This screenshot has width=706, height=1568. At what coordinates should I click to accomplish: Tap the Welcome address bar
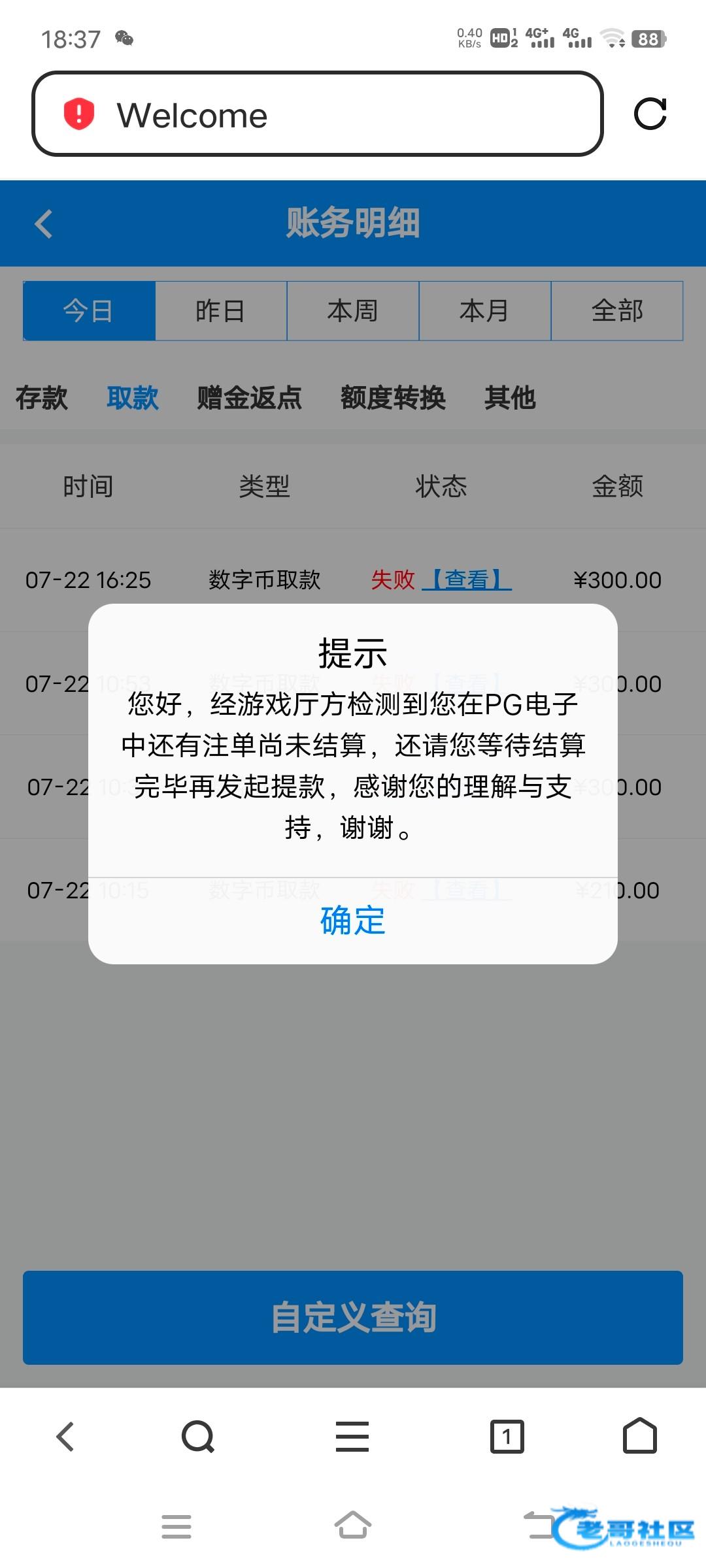(318, 114)
